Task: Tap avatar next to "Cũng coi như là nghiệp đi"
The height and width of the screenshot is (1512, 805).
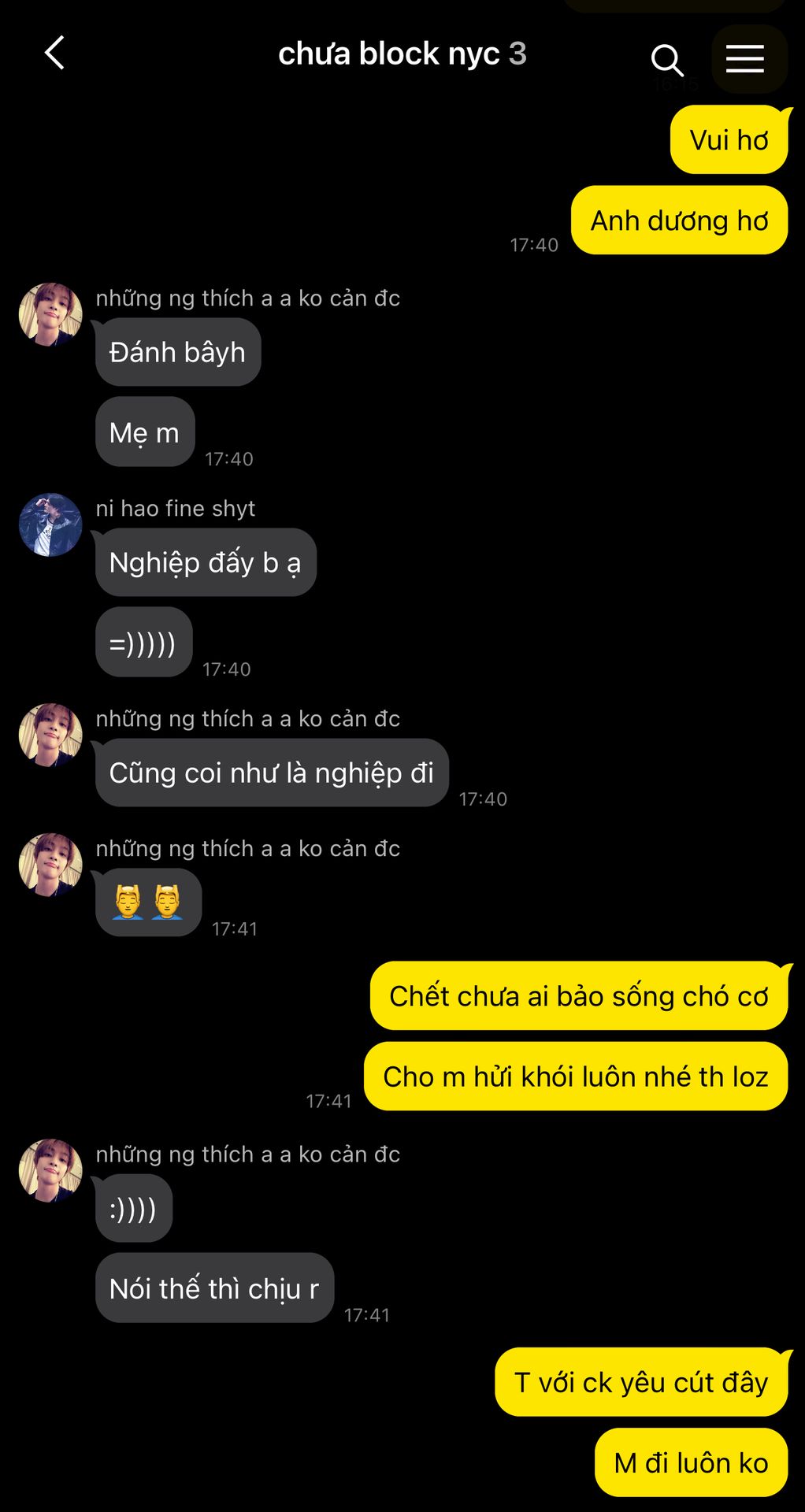Action: [x=50, y=735]
